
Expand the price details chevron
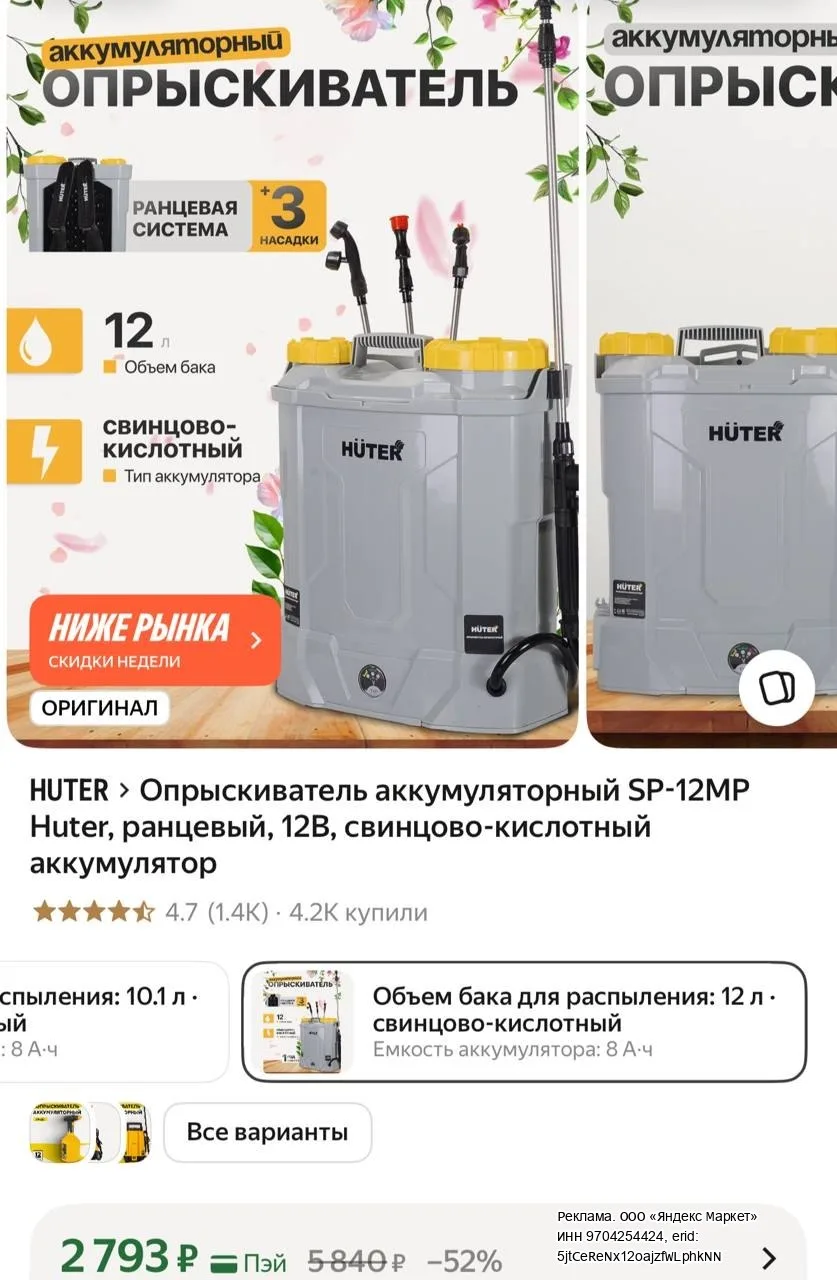point(769,1258)
